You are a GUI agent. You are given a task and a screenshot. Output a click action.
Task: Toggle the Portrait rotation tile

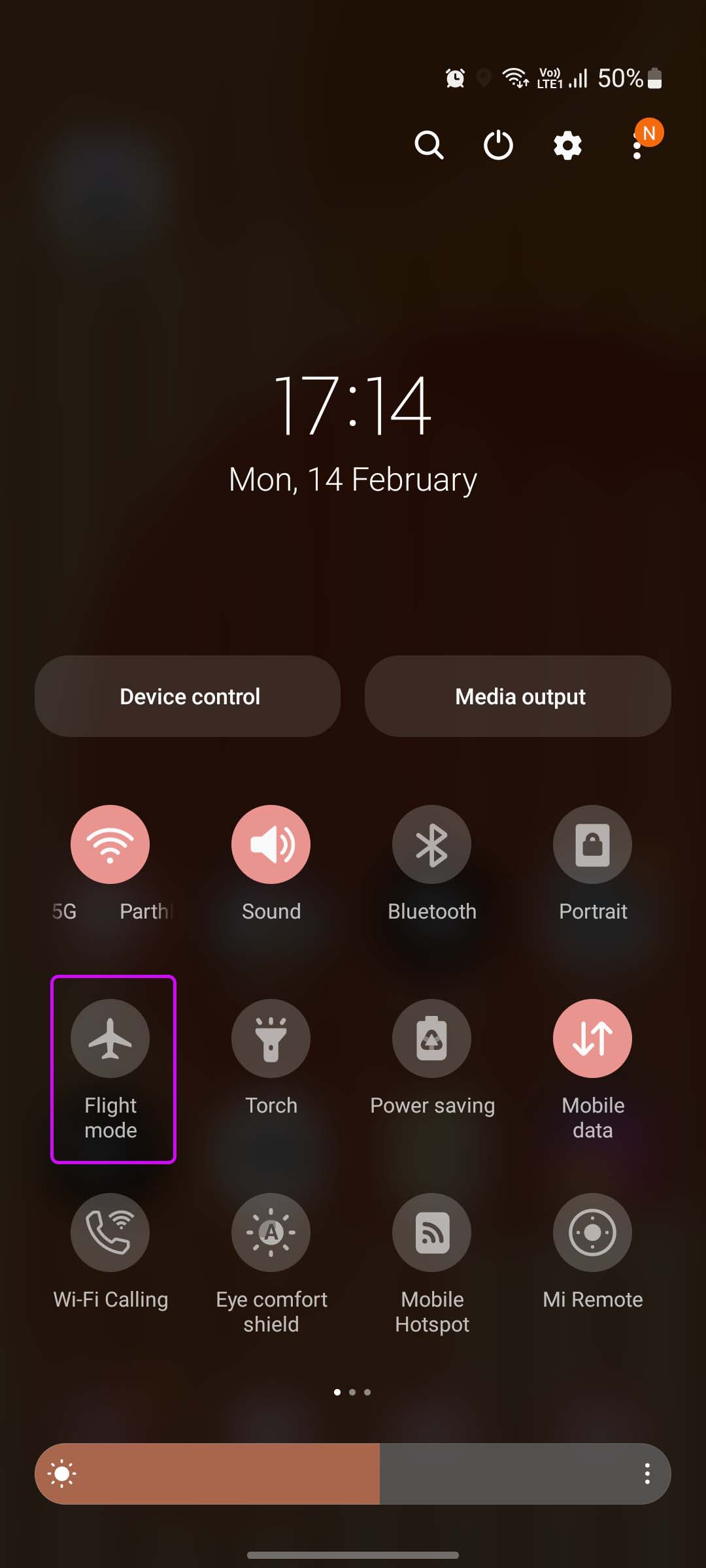(592, 844)
